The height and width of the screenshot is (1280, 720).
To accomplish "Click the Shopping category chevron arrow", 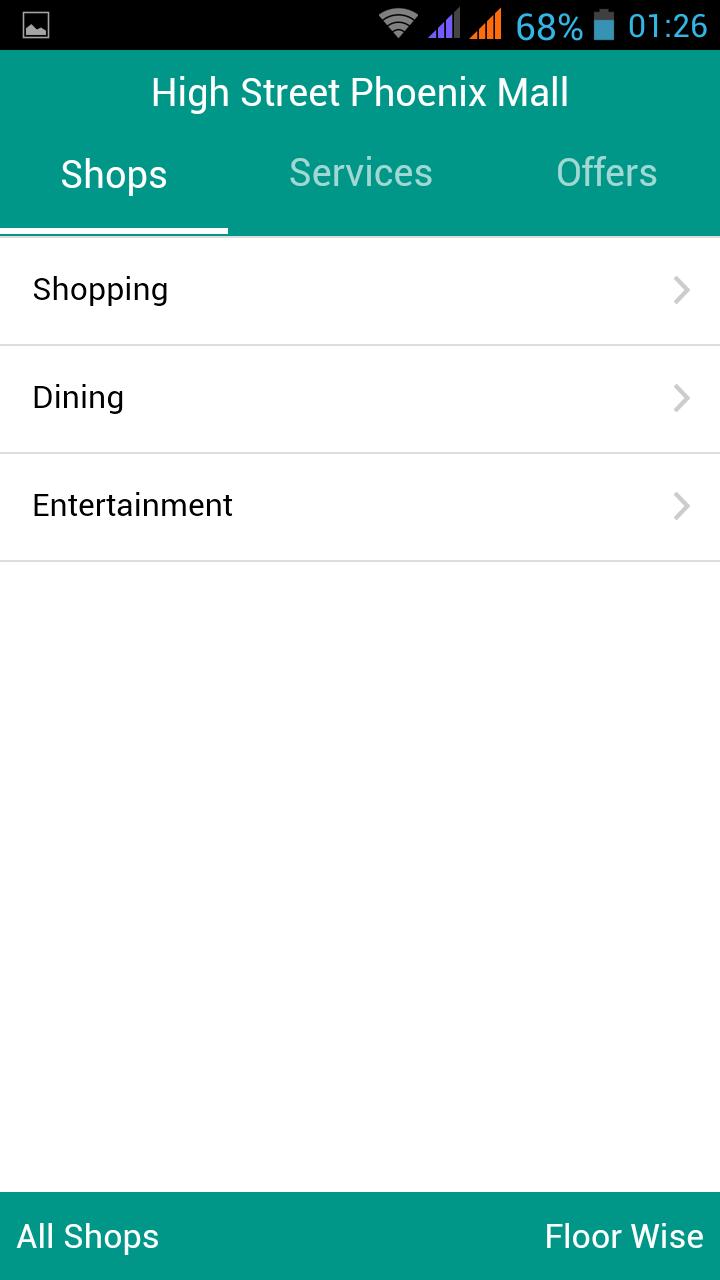I will [681, 290].
